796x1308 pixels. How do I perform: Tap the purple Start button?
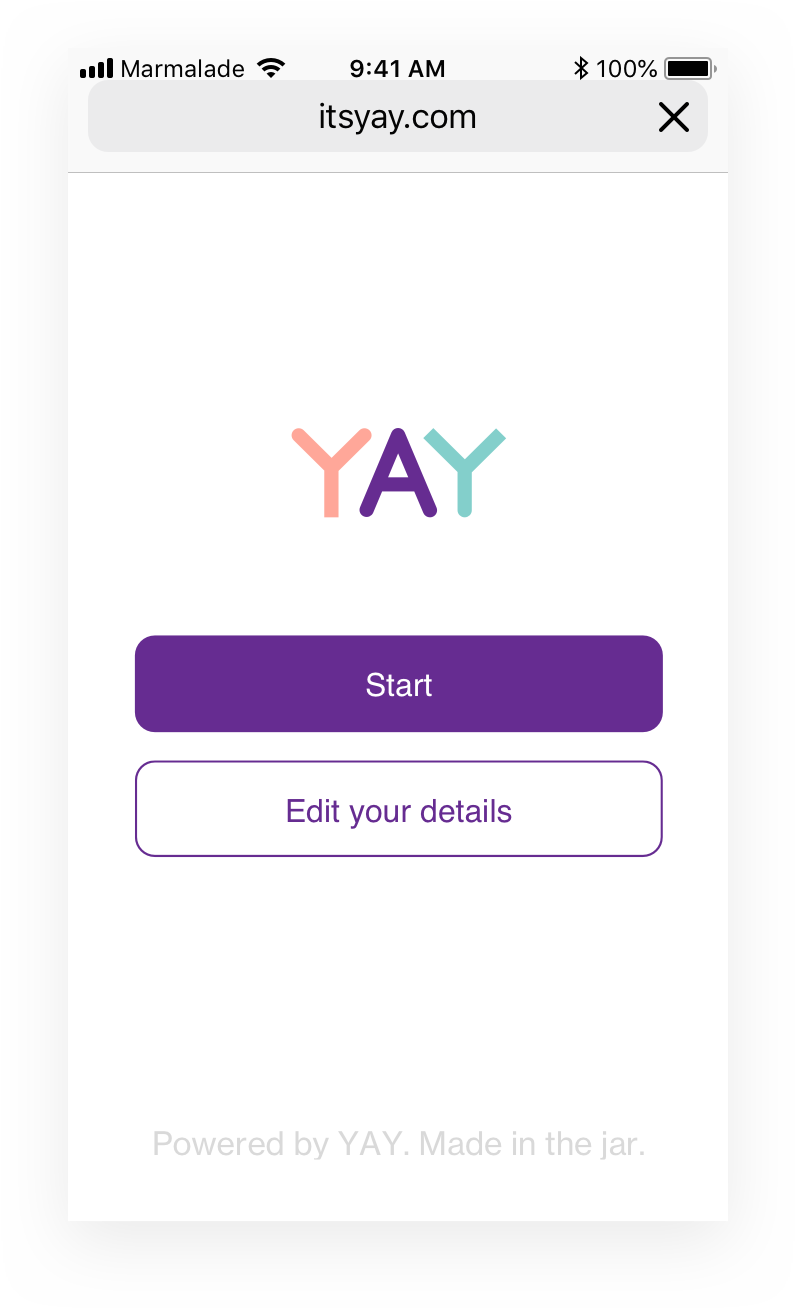coord(398,684)
